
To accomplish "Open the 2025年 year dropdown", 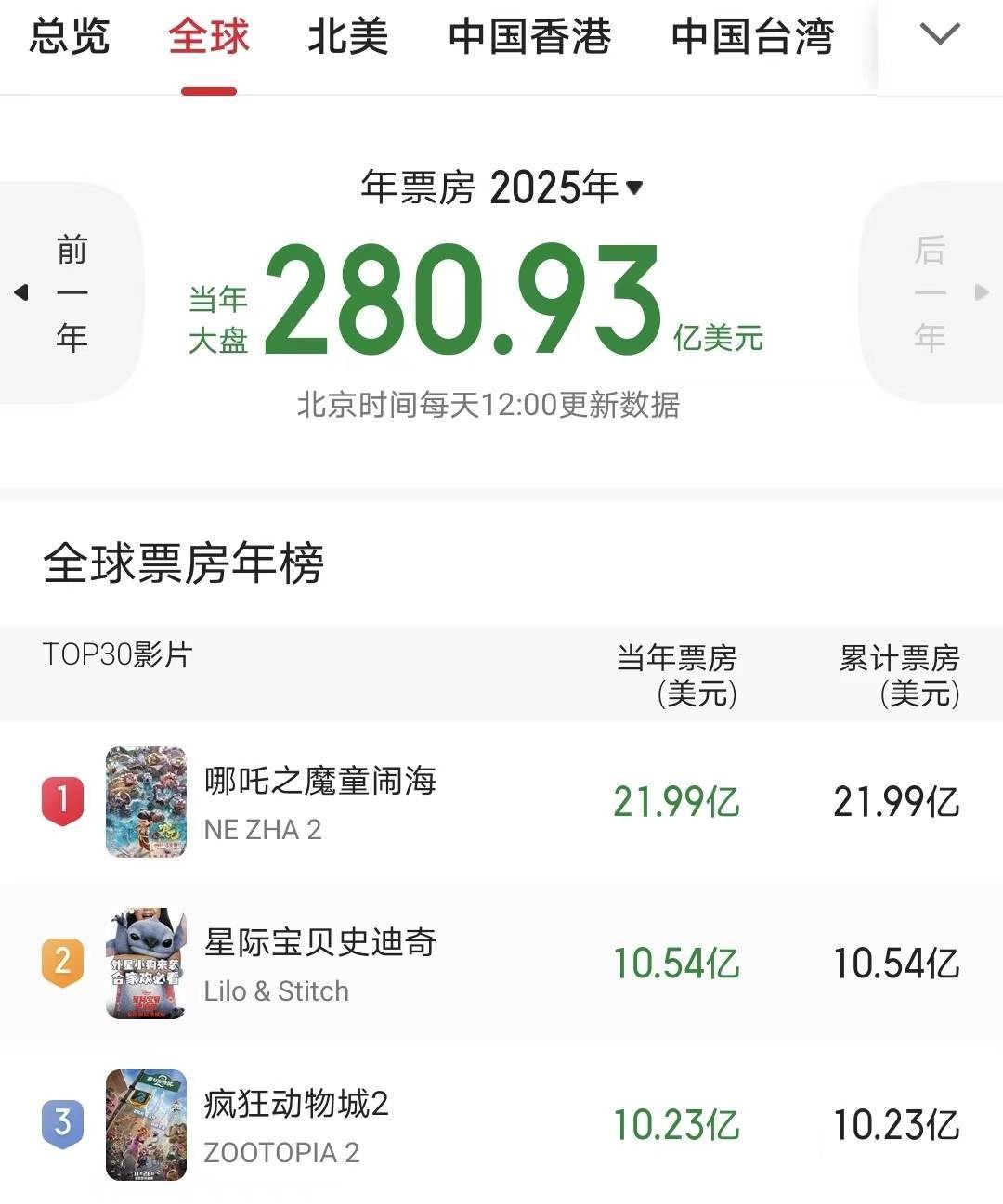I will click(x=565, y=188).
